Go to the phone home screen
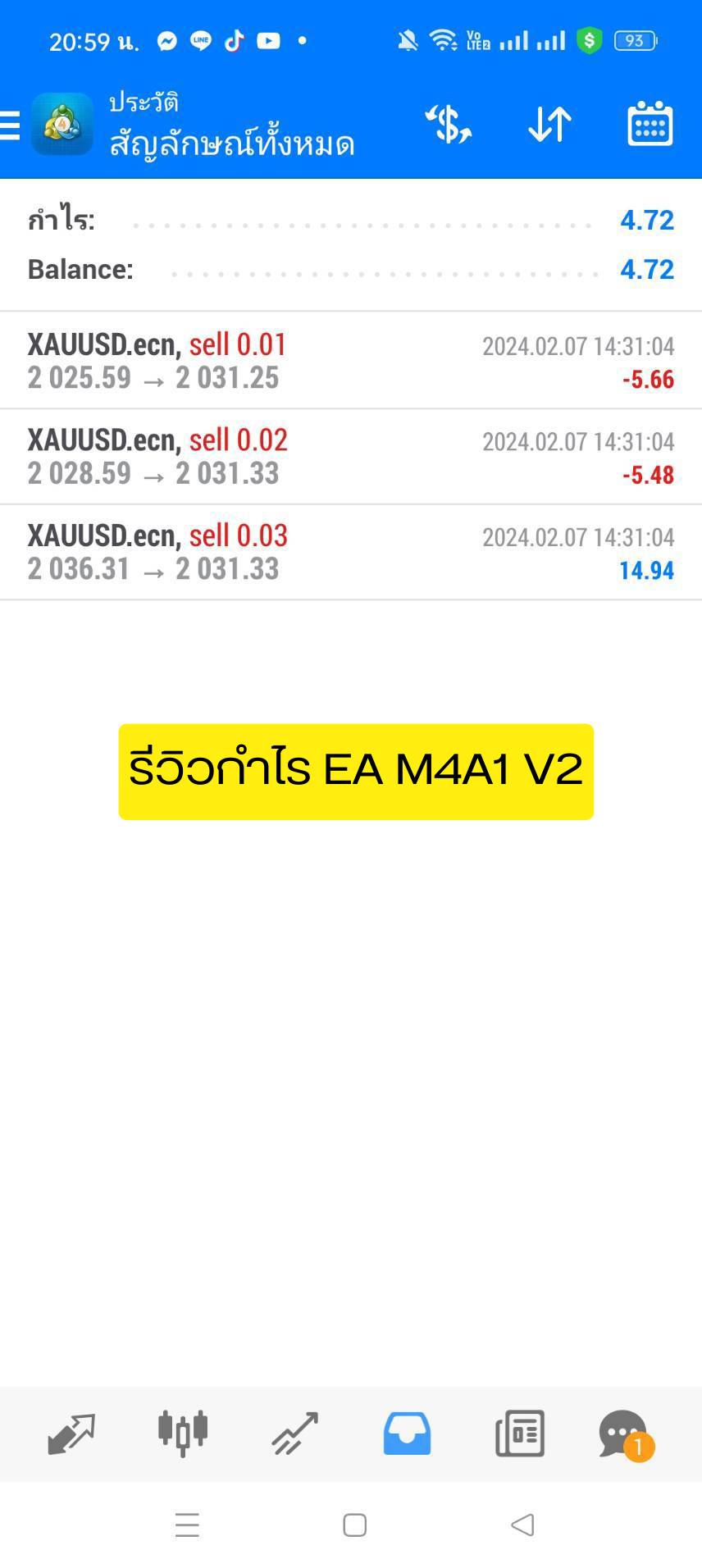Viewport: 702px width, 1568px height. coord(354,1525)
